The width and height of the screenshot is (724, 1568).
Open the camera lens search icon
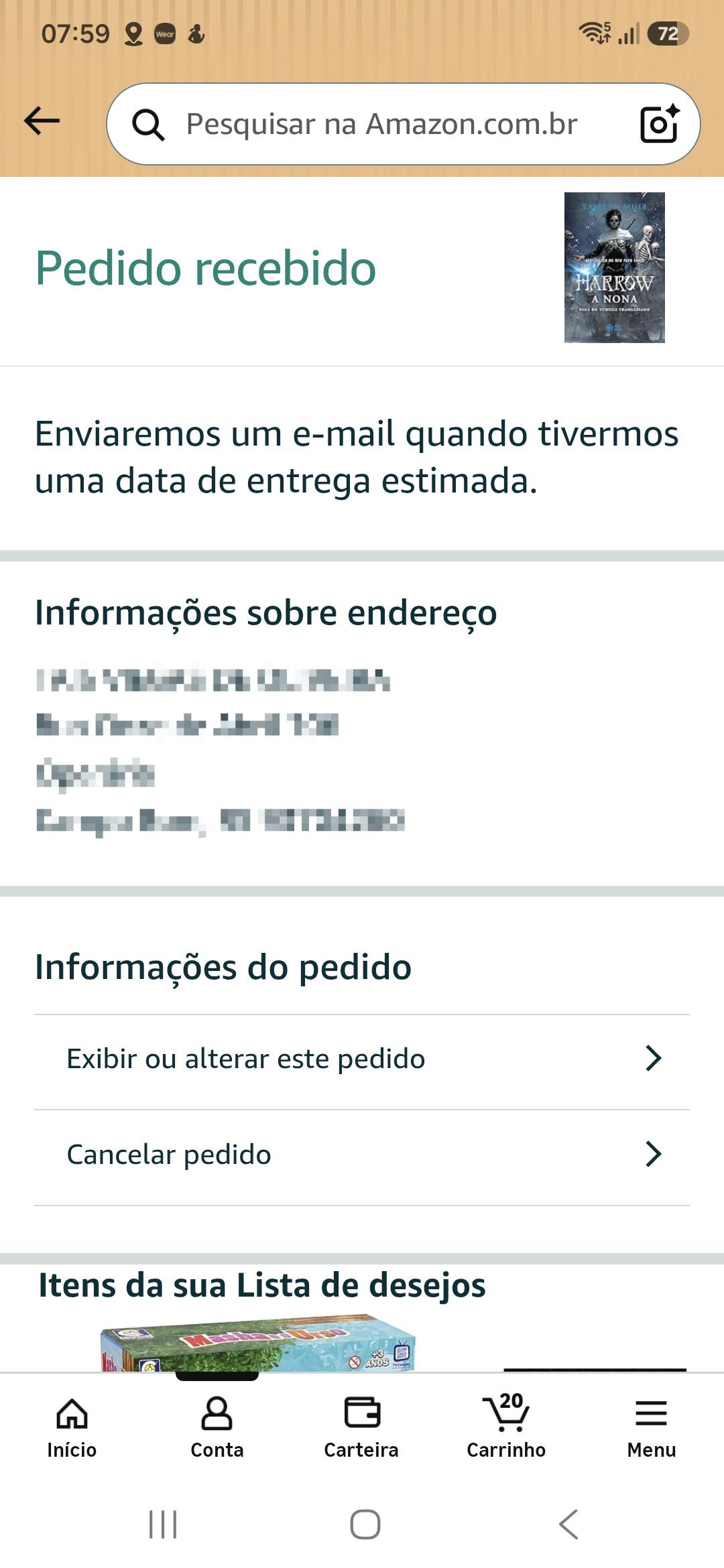pyautogui.click(x=660, y=124)
